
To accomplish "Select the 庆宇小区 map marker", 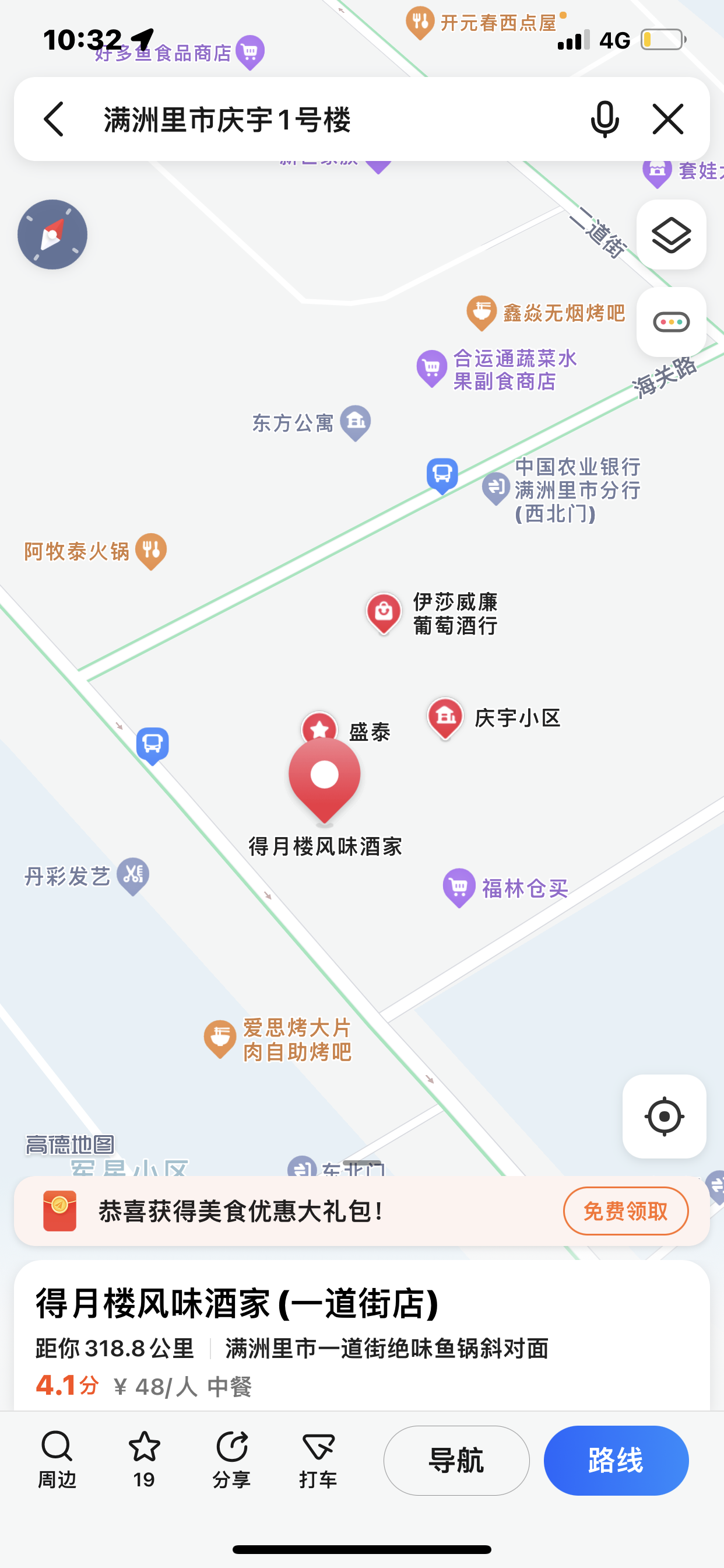I will (445, 717).
